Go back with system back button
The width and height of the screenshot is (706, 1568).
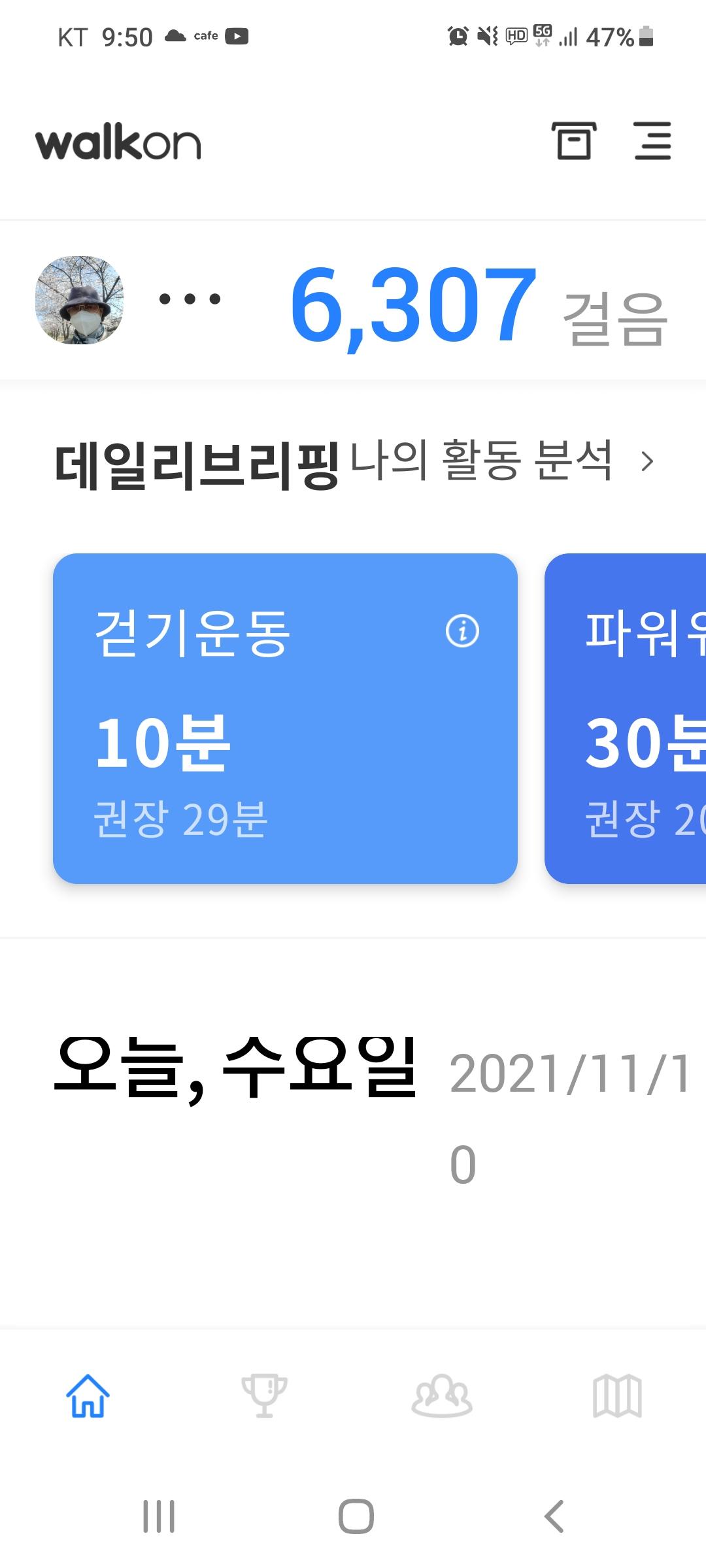[x=554, y=1516]
